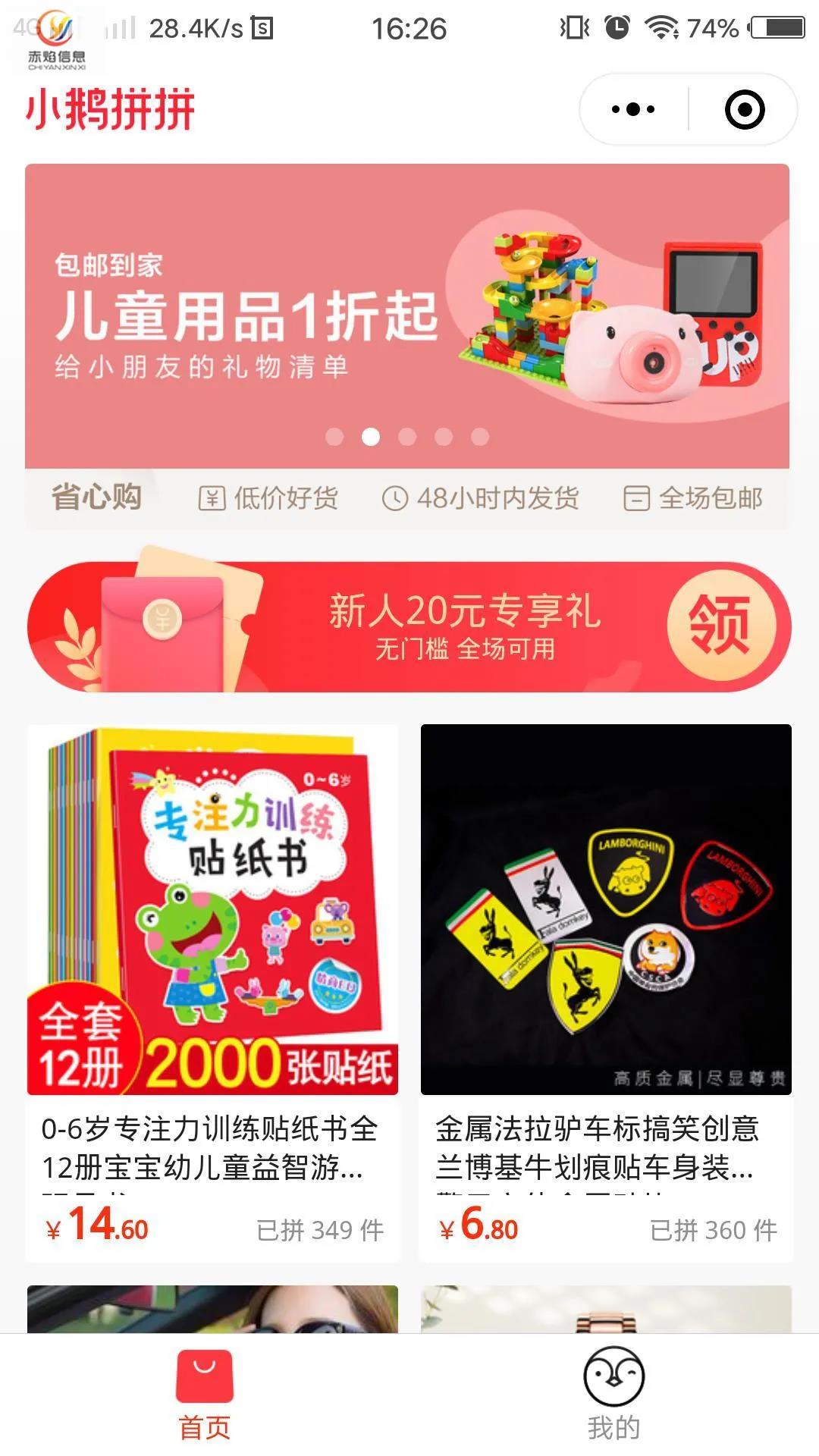Open the mini program more options menu

(633, 109)
